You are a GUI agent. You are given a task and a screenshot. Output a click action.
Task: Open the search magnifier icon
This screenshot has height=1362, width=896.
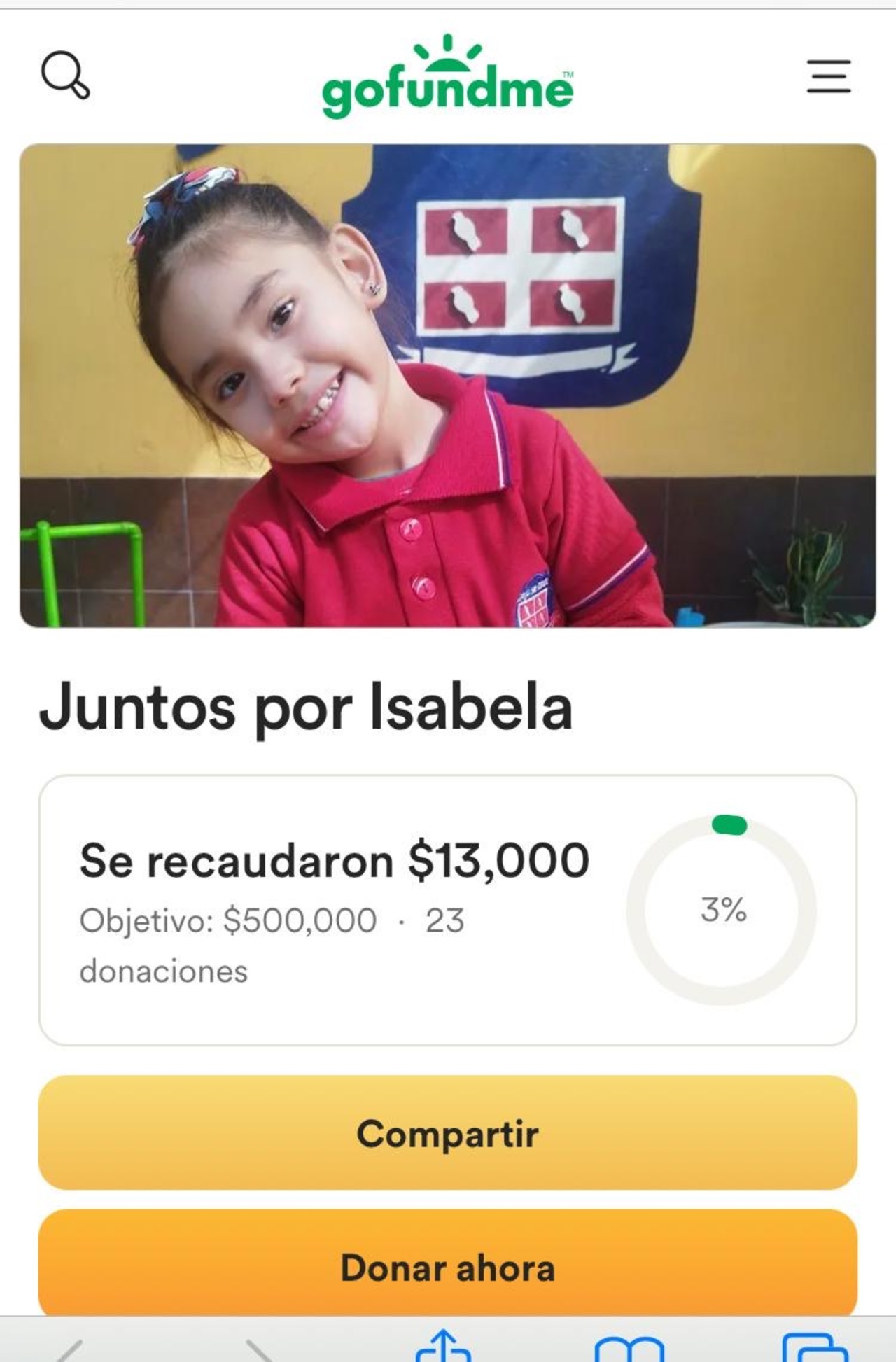(x=65, y=74)
